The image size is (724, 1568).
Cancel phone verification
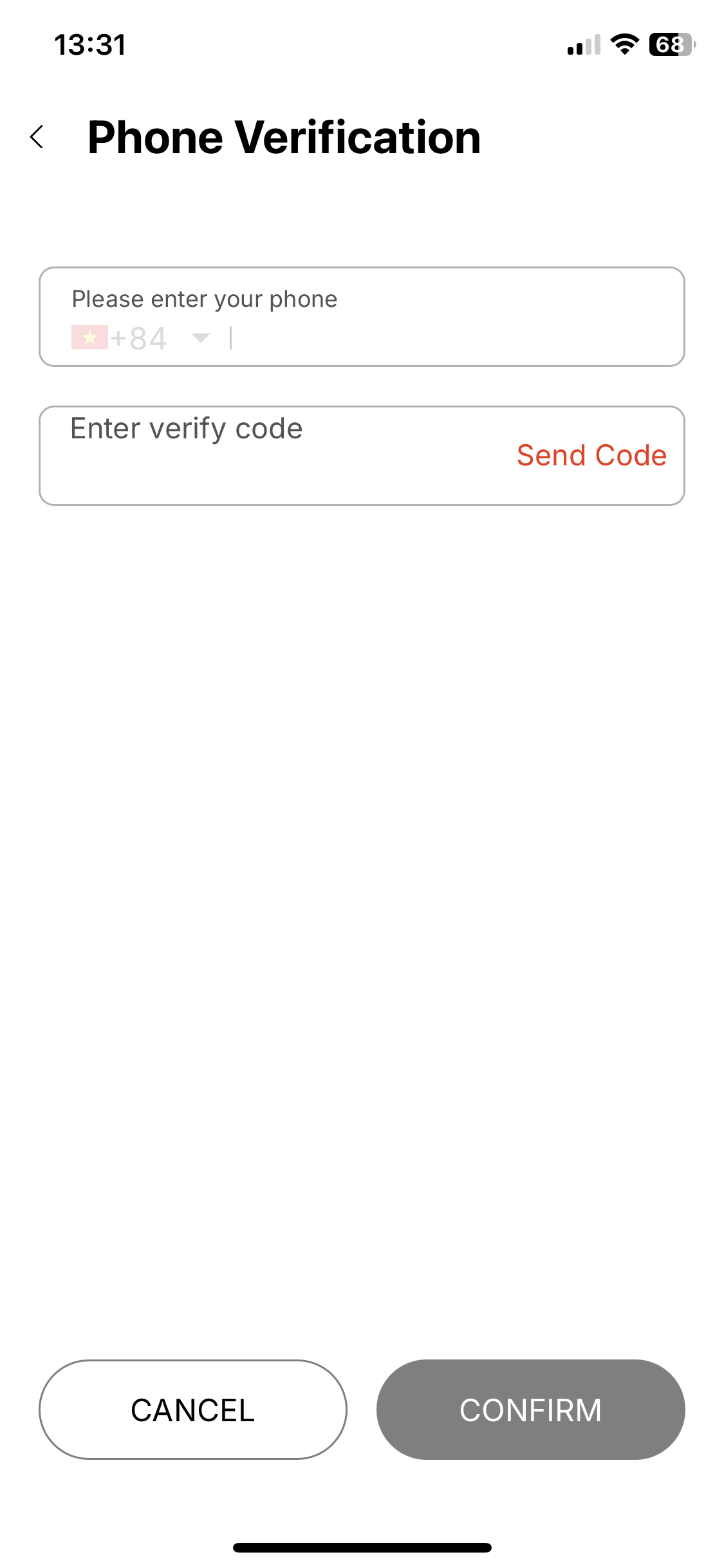tap(193, 1410)
